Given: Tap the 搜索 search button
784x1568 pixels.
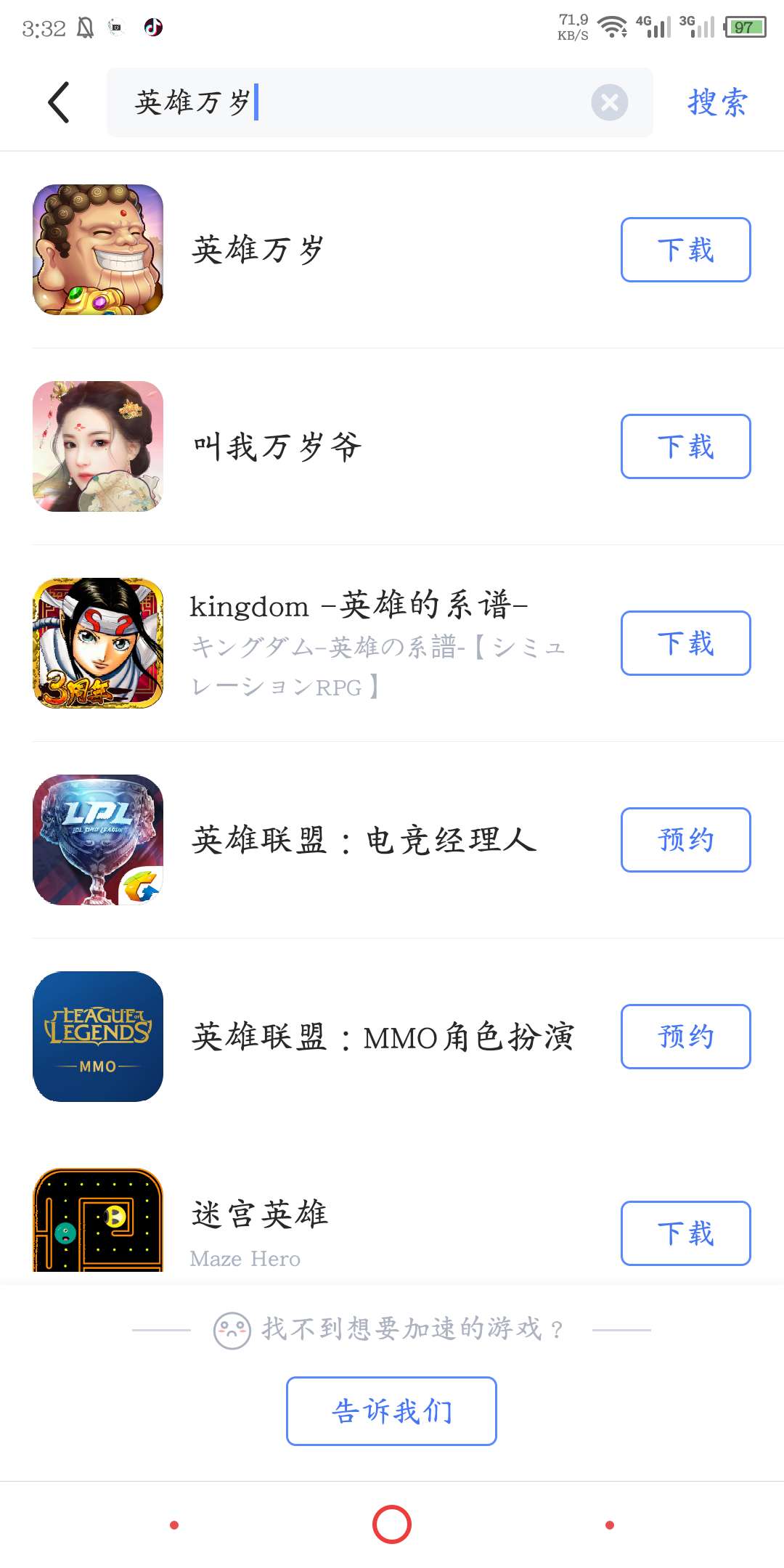Looking at the screenshot, I should (717, 102).
